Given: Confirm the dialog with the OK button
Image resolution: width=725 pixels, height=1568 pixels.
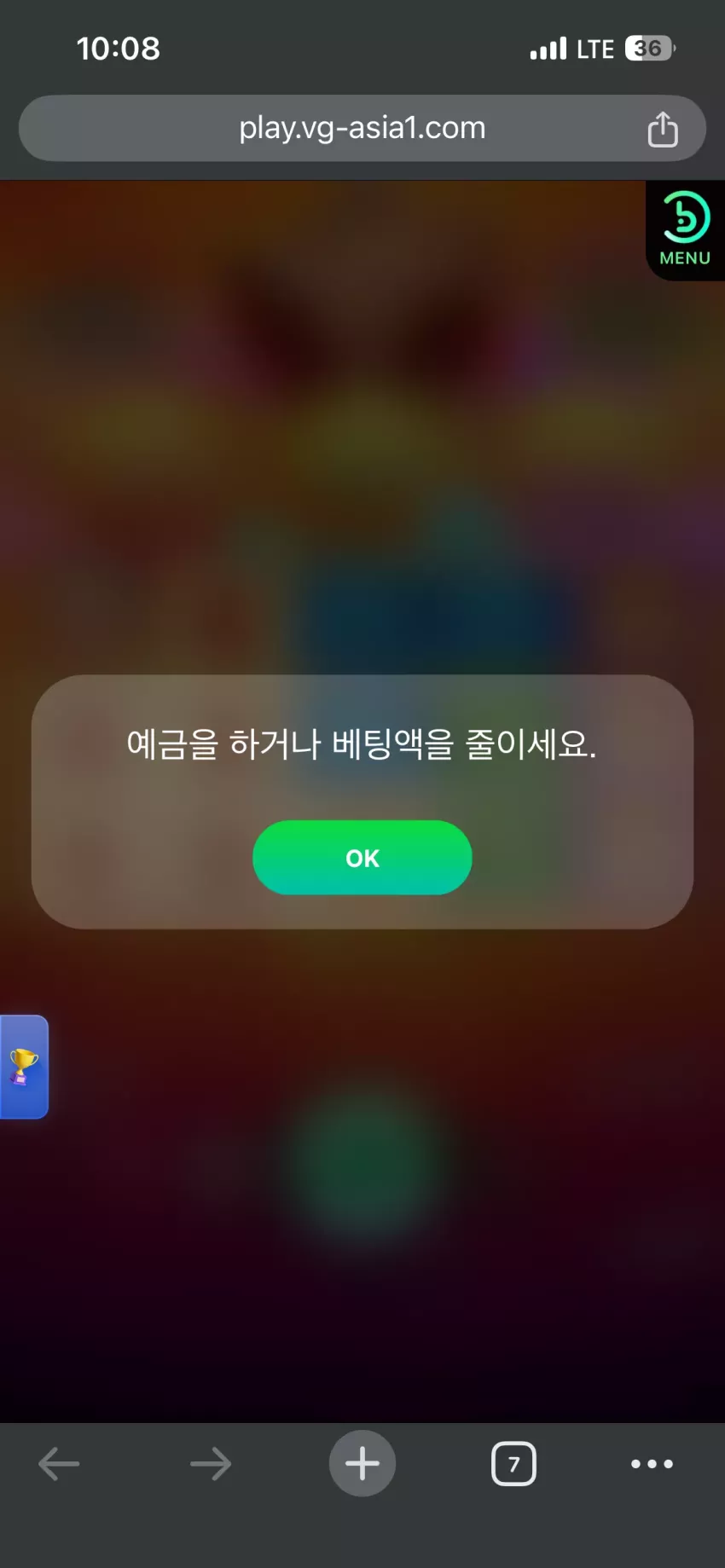Looking at the screenshot, I should [362, 858].
